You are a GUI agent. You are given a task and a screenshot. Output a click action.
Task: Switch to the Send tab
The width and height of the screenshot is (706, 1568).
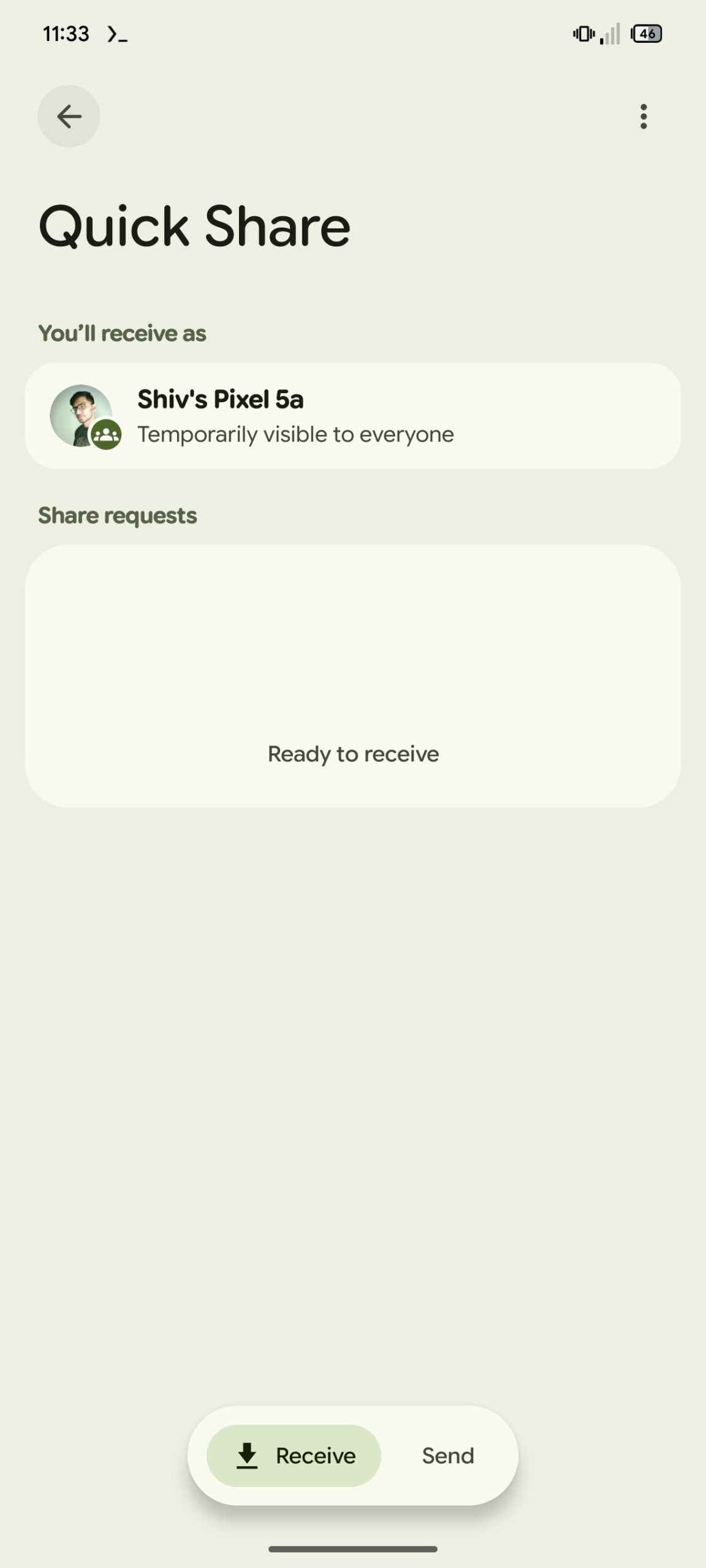(x=448, y=1455)
